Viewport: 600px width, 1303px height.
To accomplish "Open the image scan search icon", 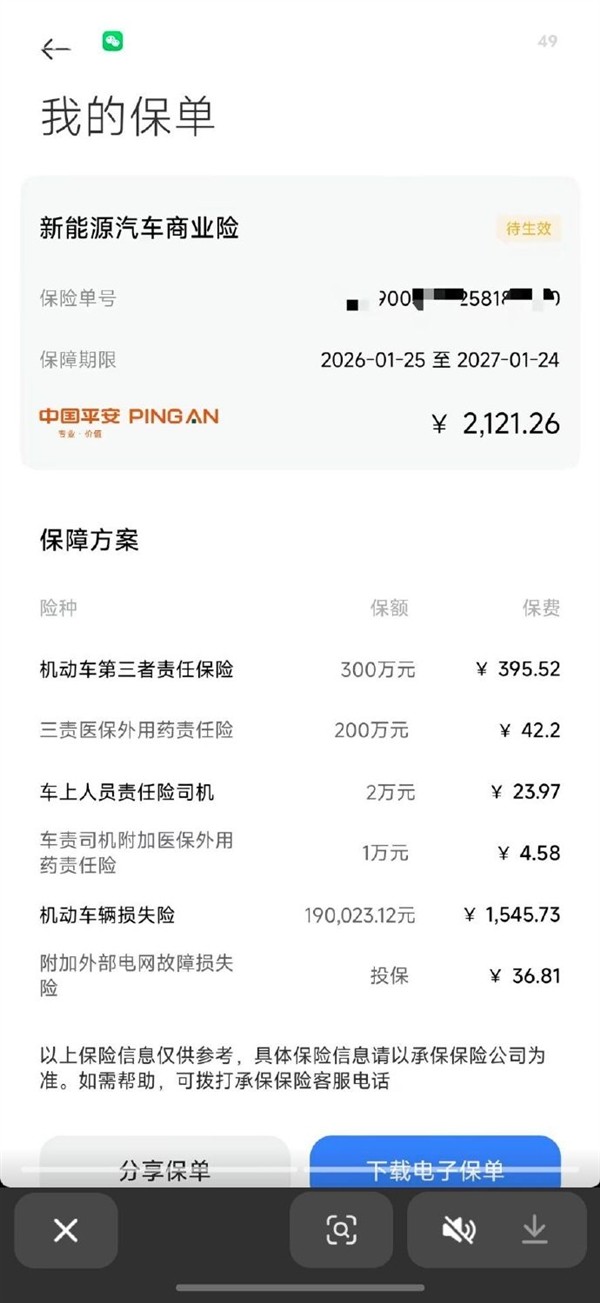I will [x=342, y=1230].
